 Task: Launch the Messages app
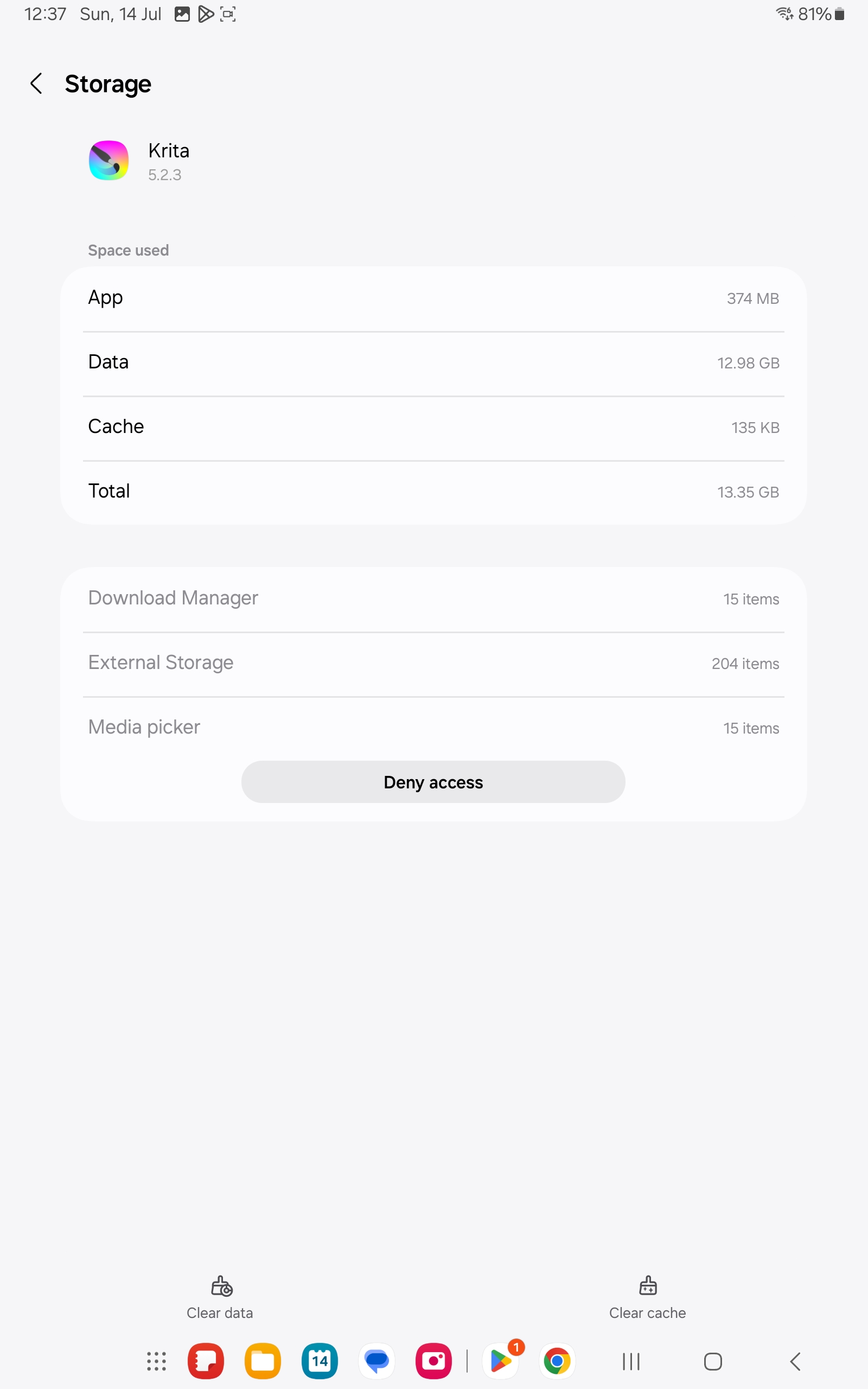[x=376, y=1361]
